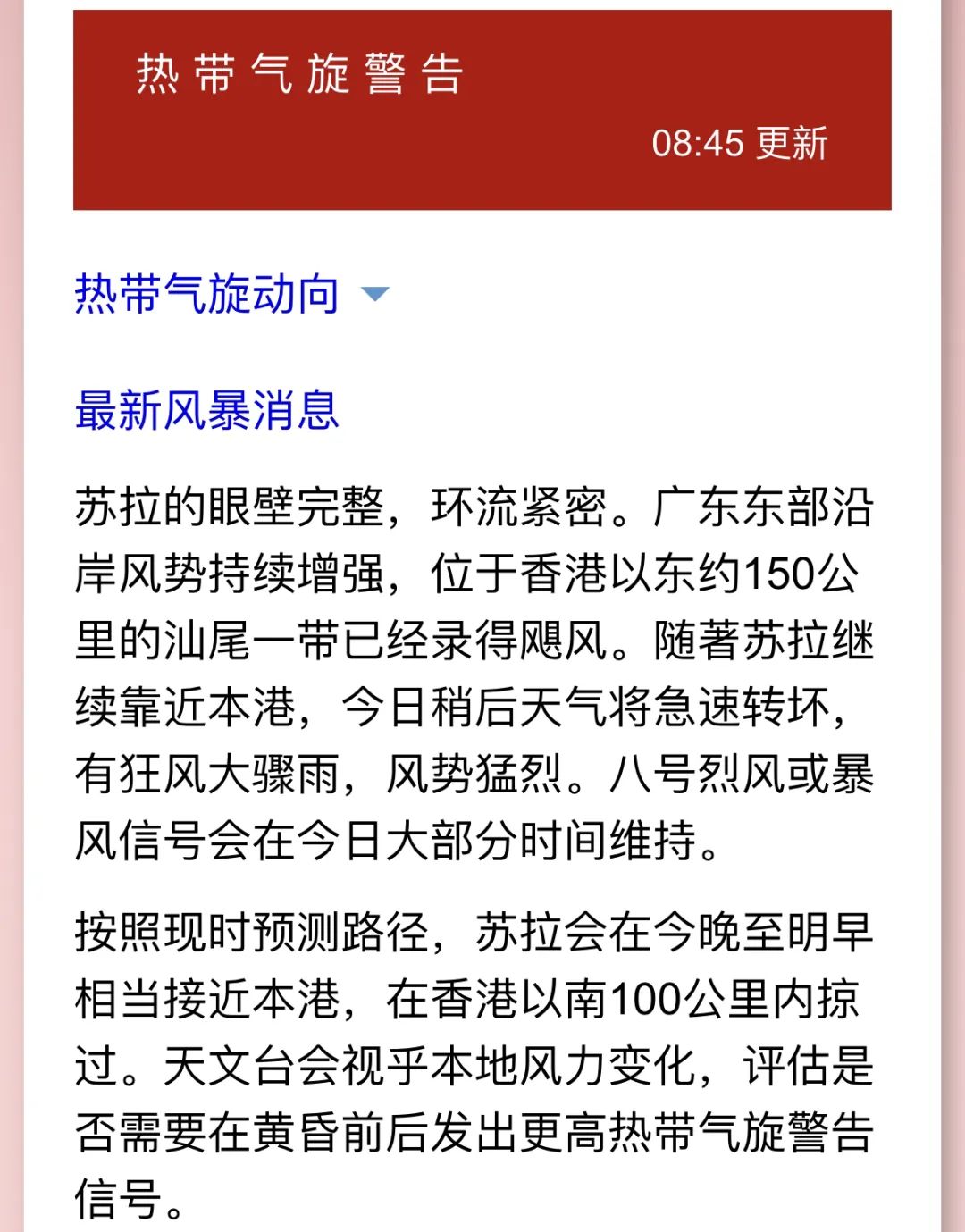
Task: Tap the red warning header area
Action: 482,103
